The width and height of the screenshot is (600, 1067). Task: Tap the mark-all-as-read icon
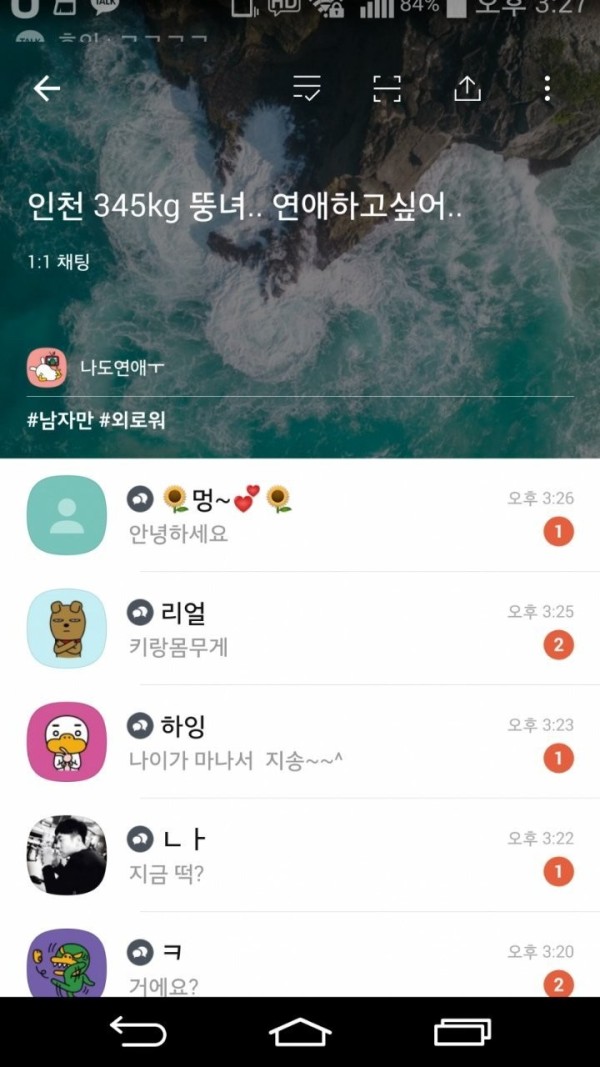307,89
